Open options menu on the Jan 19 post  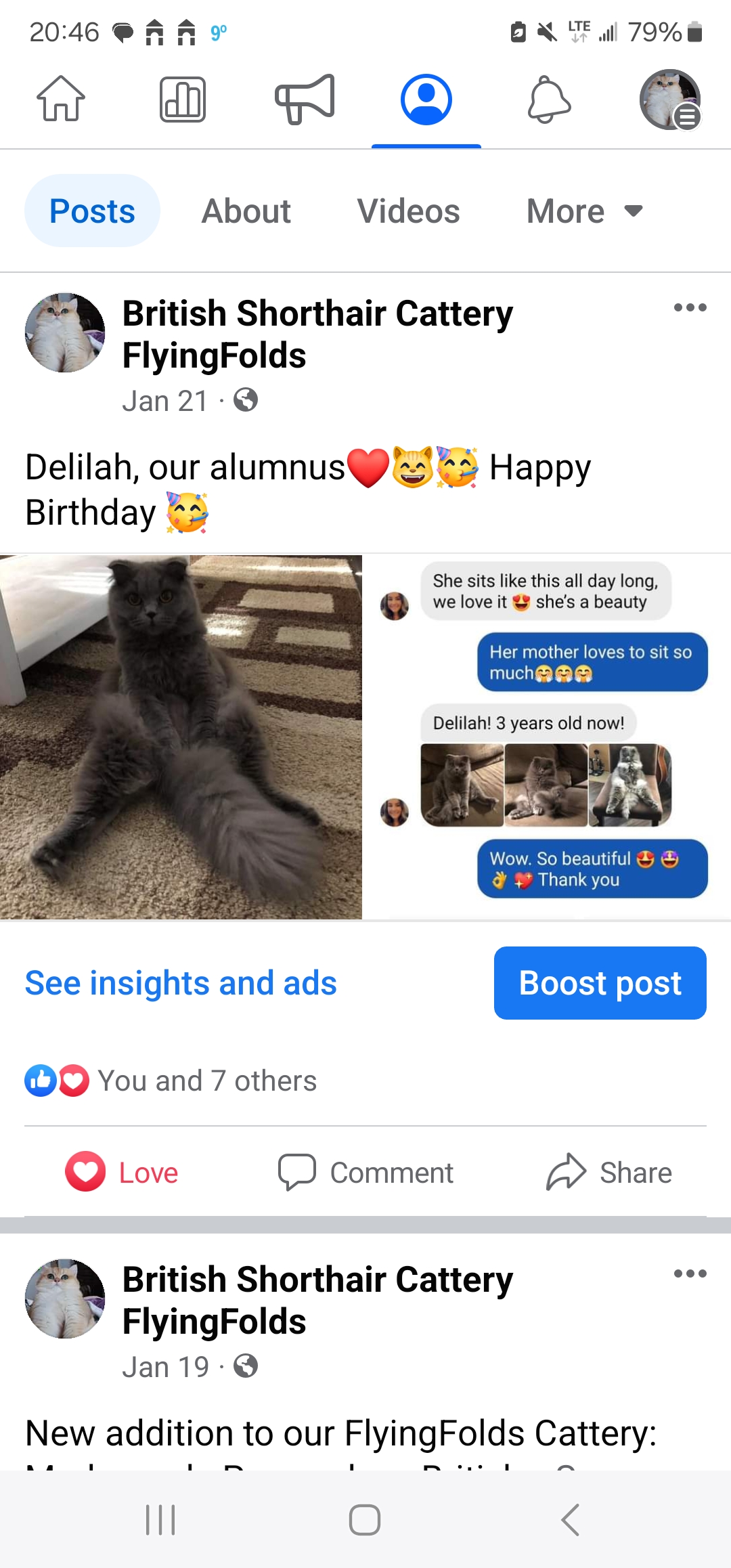coord(690,1274)
